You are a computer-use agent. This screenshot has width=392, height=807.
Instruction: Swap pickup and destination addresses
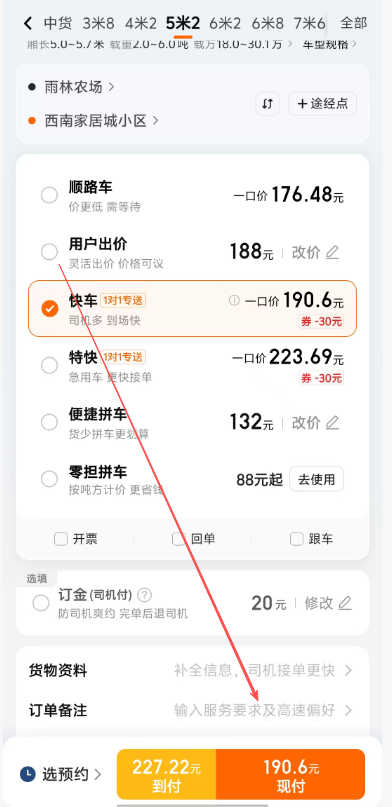[267, 103]
